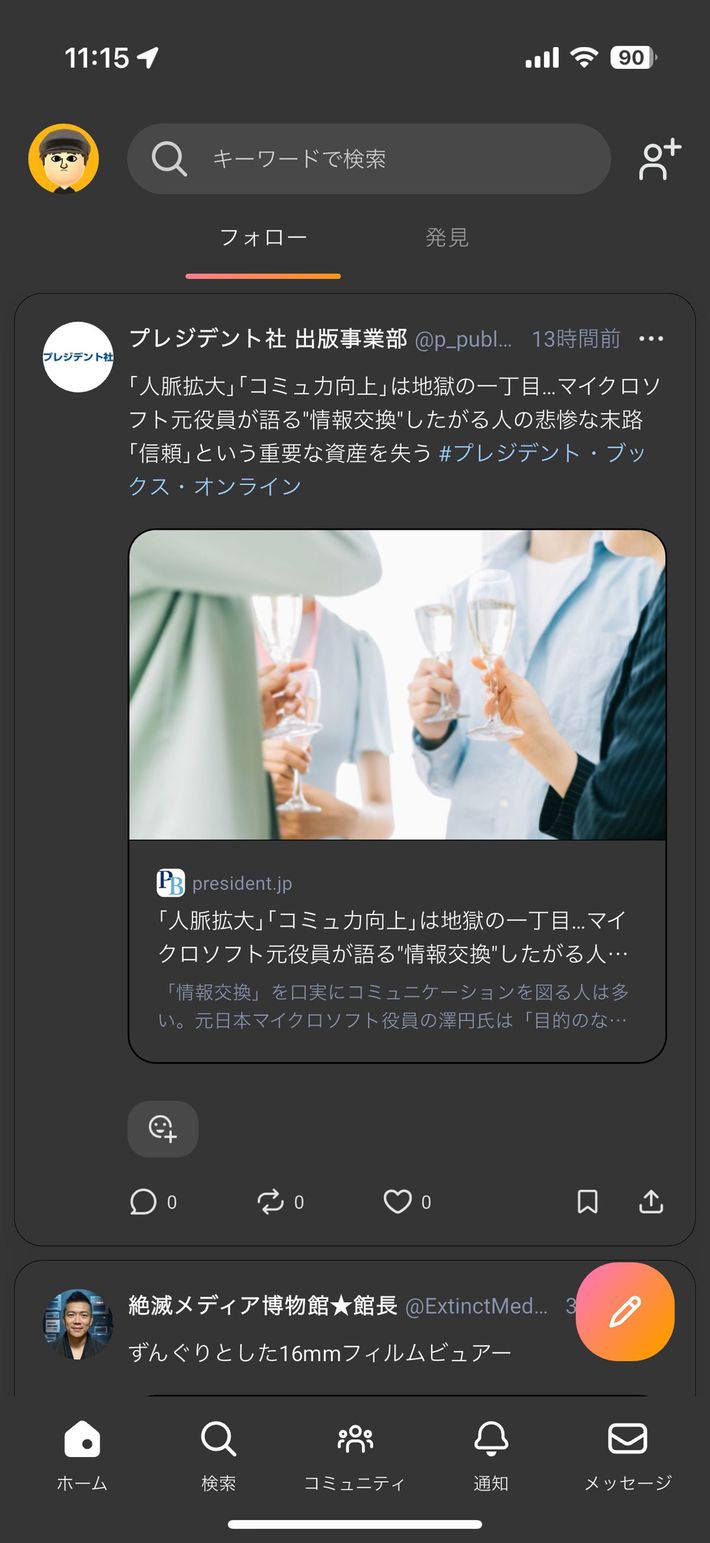Like the プレジデント社 post
This screenshot has width=710, height=1543.
pyautogui.click(x=398, y=1201)
